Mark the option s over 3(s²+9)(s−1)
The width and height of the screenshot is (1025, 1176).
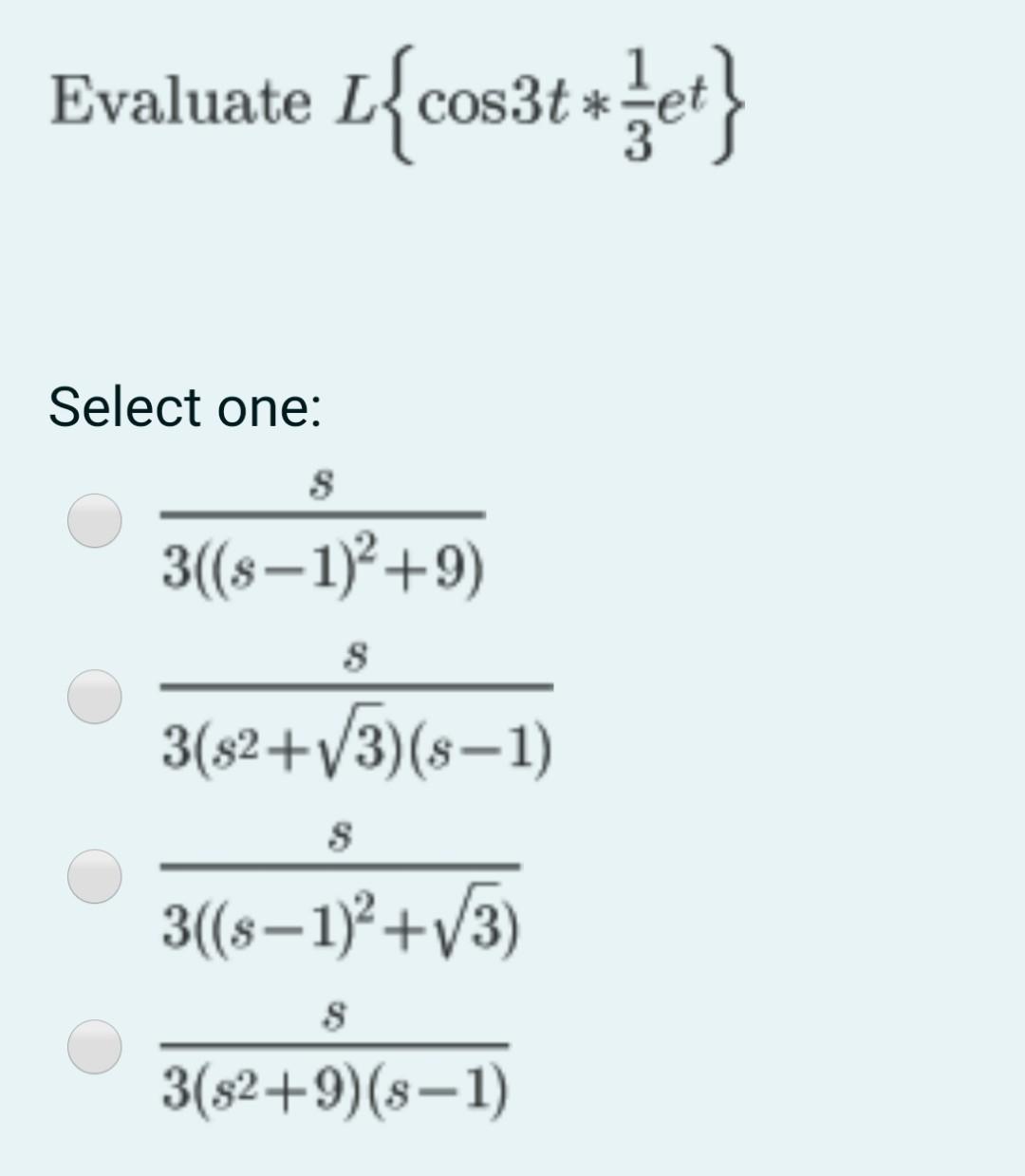pyautogui.click(x=94, y=1047)
